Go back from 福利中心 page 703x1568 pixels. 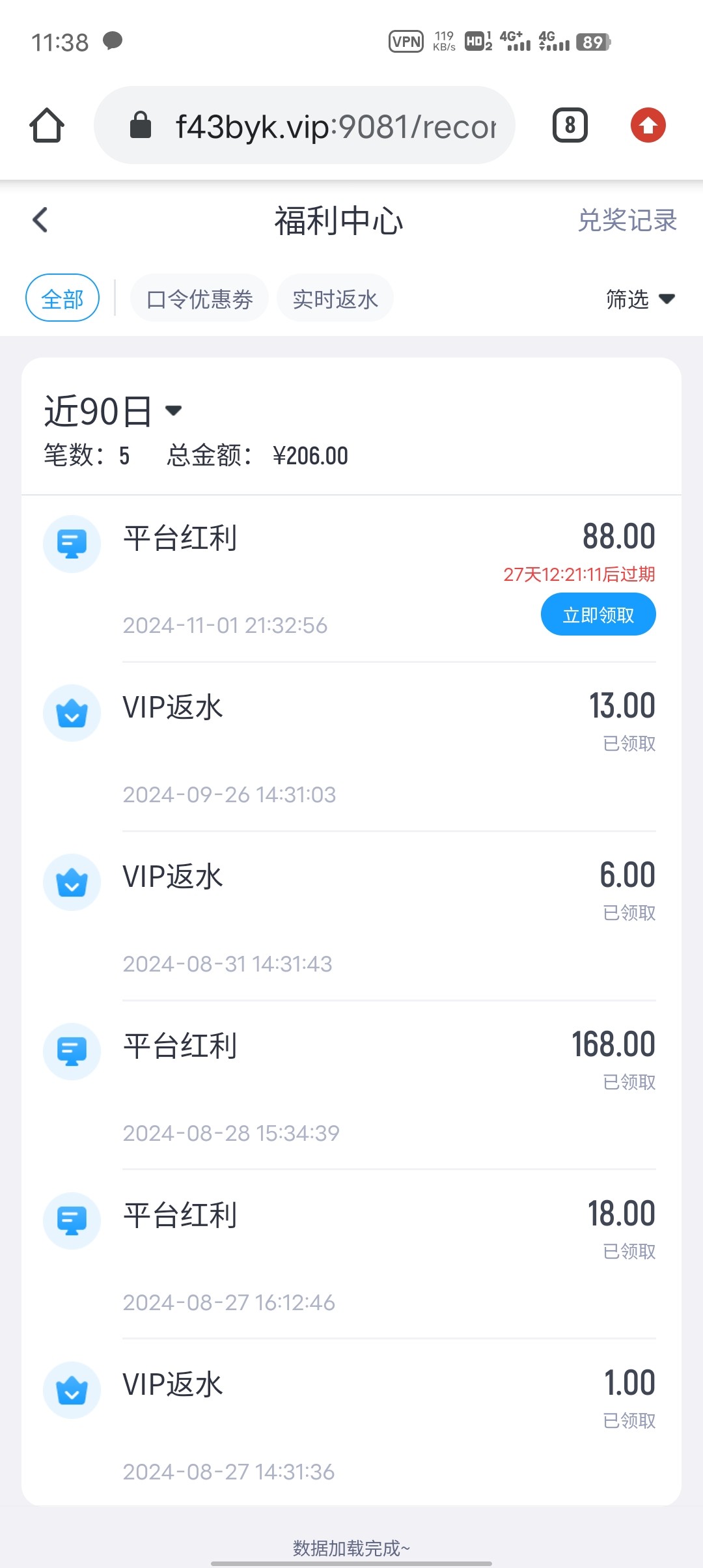pyautogui.click(x=40, y=220)
